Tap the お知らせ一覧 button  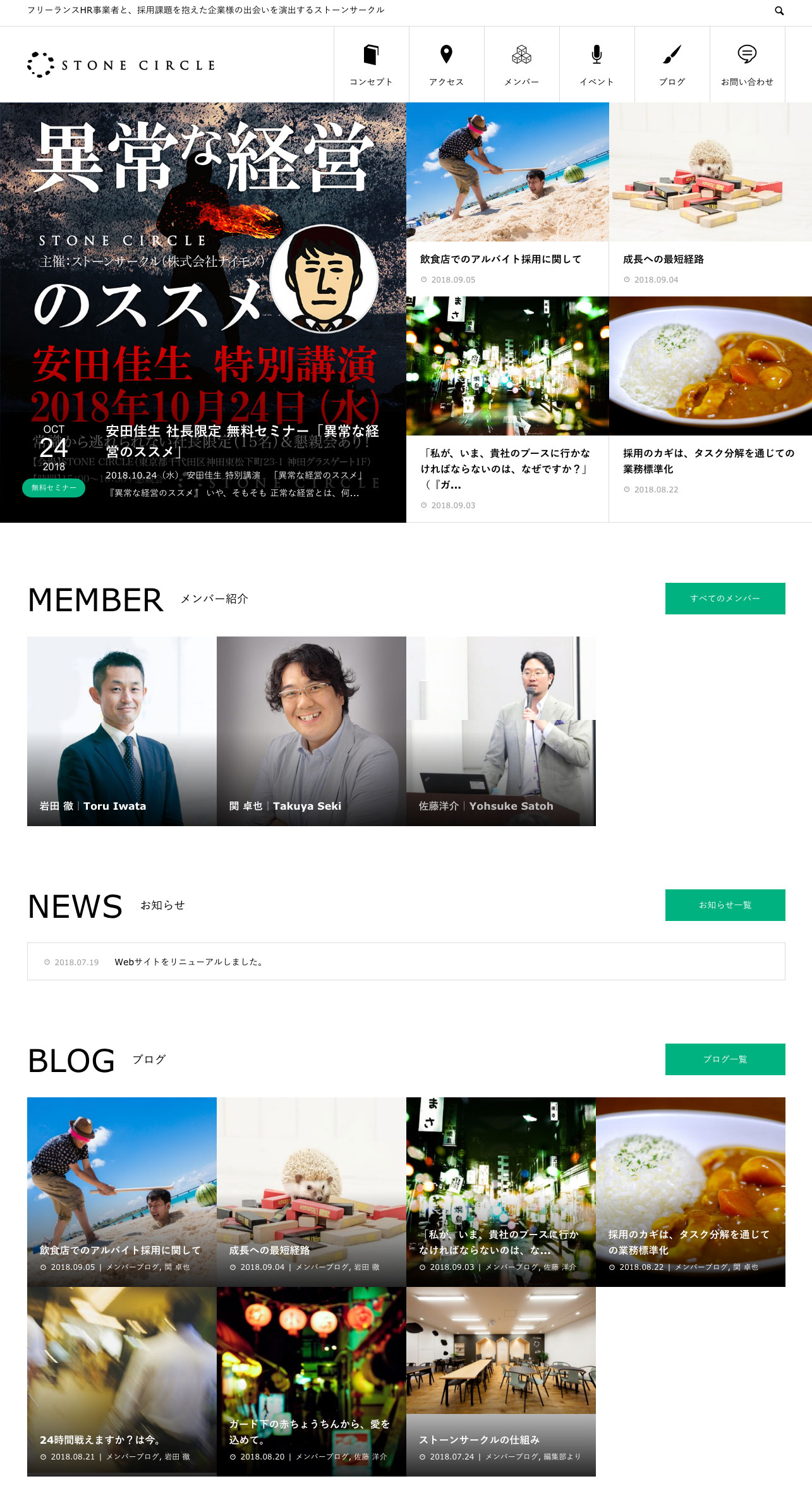[x=725, y=905]
